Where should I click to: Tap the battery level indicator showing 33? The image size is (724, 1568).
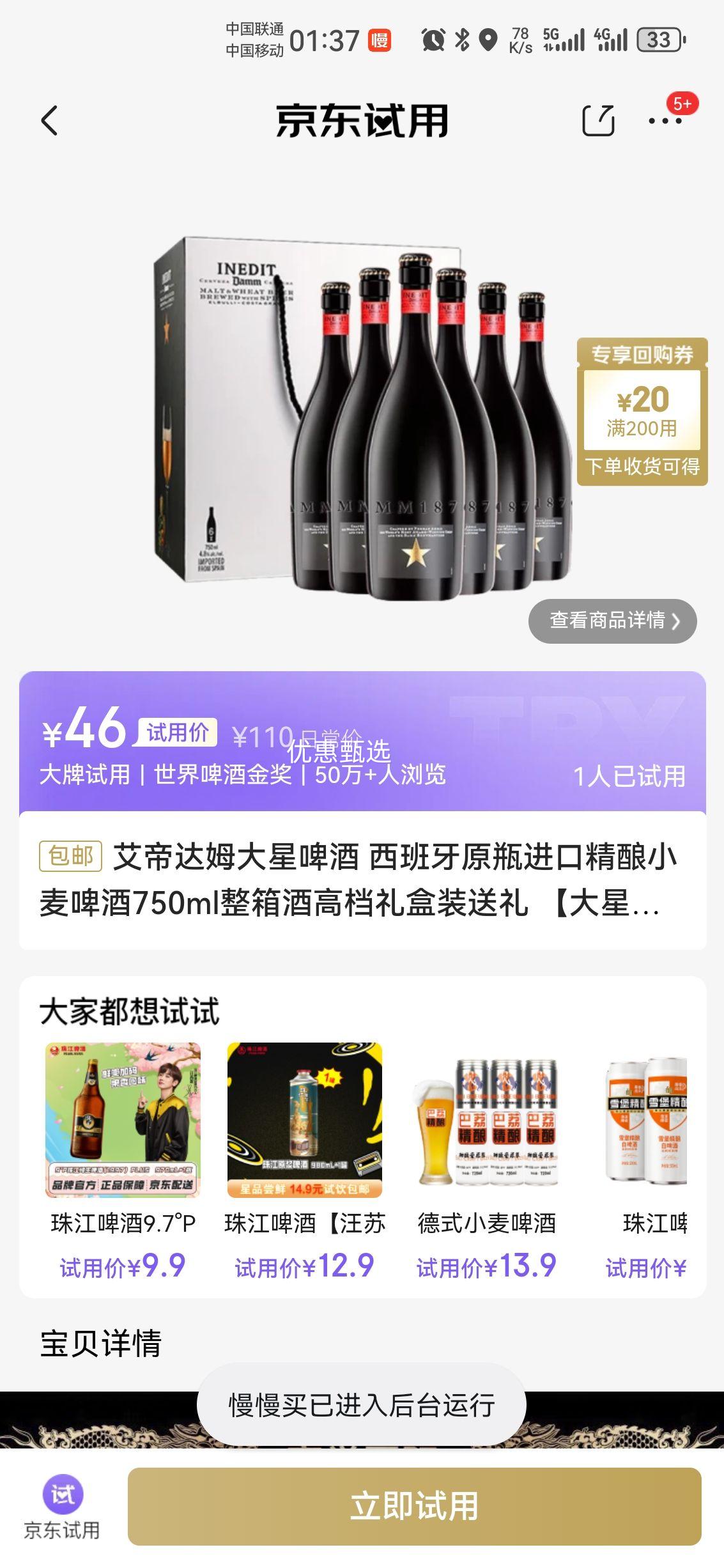tap(661, 39)
